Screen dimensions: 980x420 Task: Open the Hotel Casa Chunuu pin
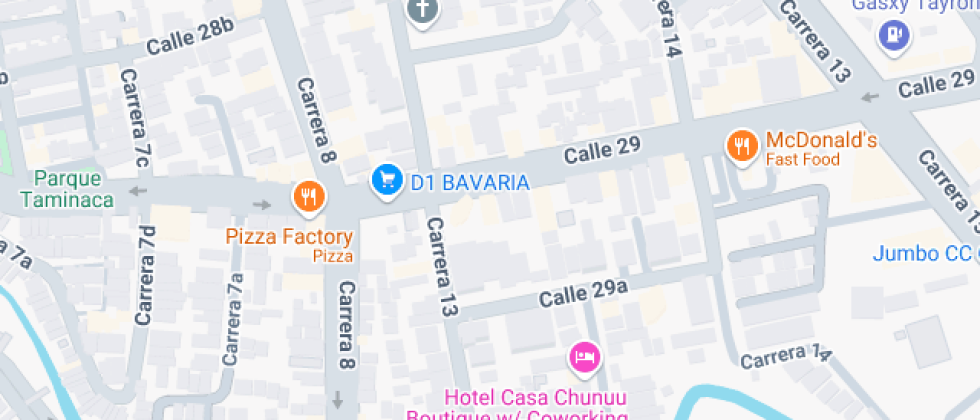[x=584, y=356]
